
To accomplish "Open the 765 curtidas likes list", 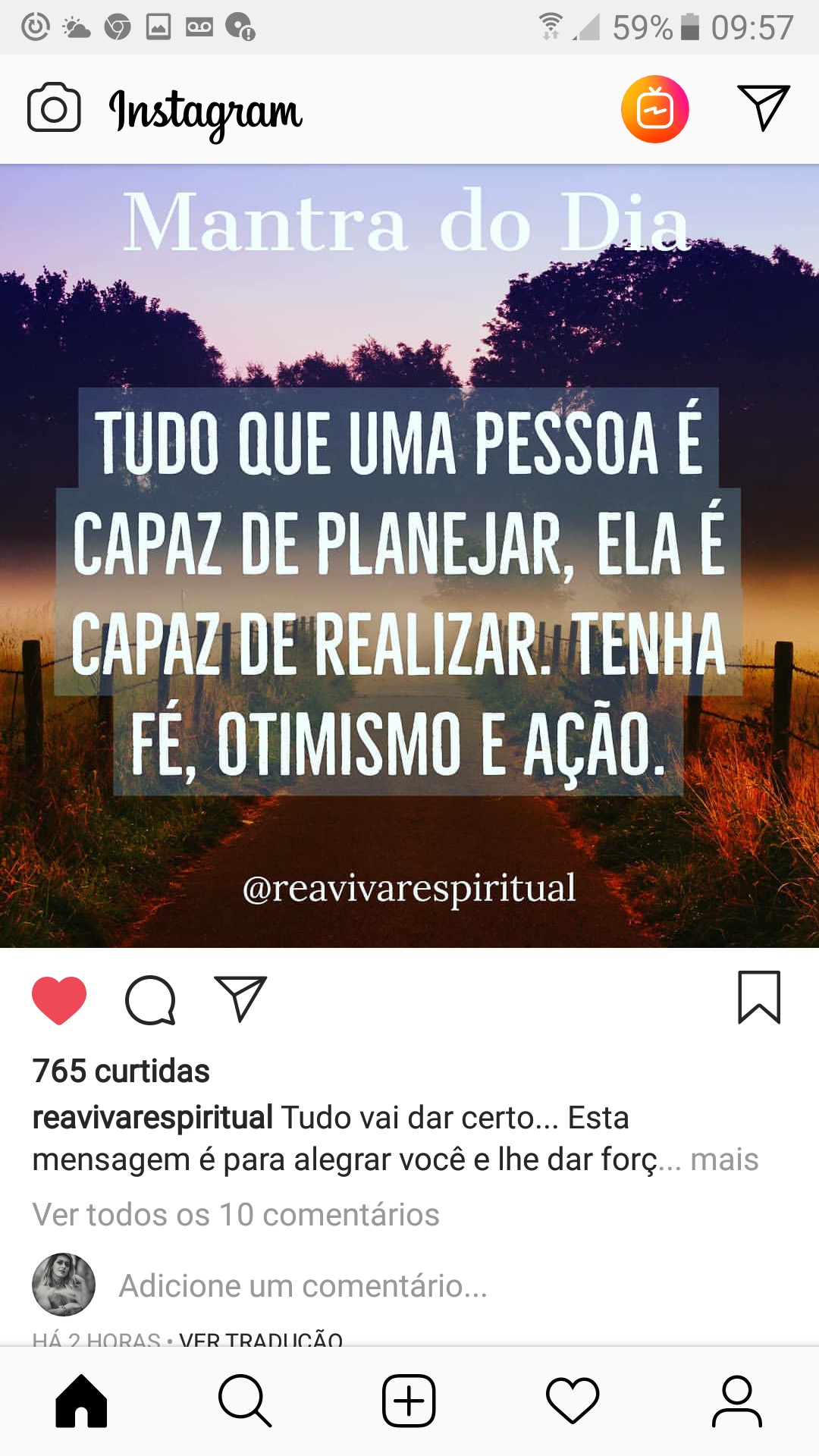I will [121, 1071].
